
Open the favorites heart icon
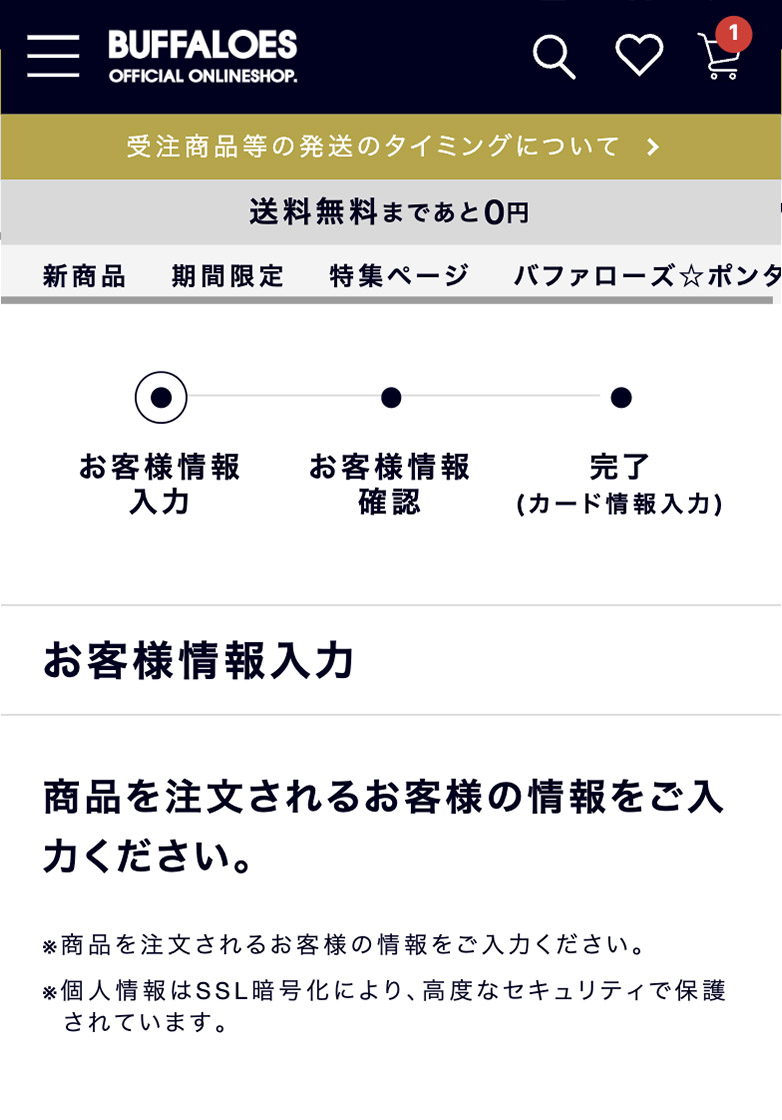639,56
